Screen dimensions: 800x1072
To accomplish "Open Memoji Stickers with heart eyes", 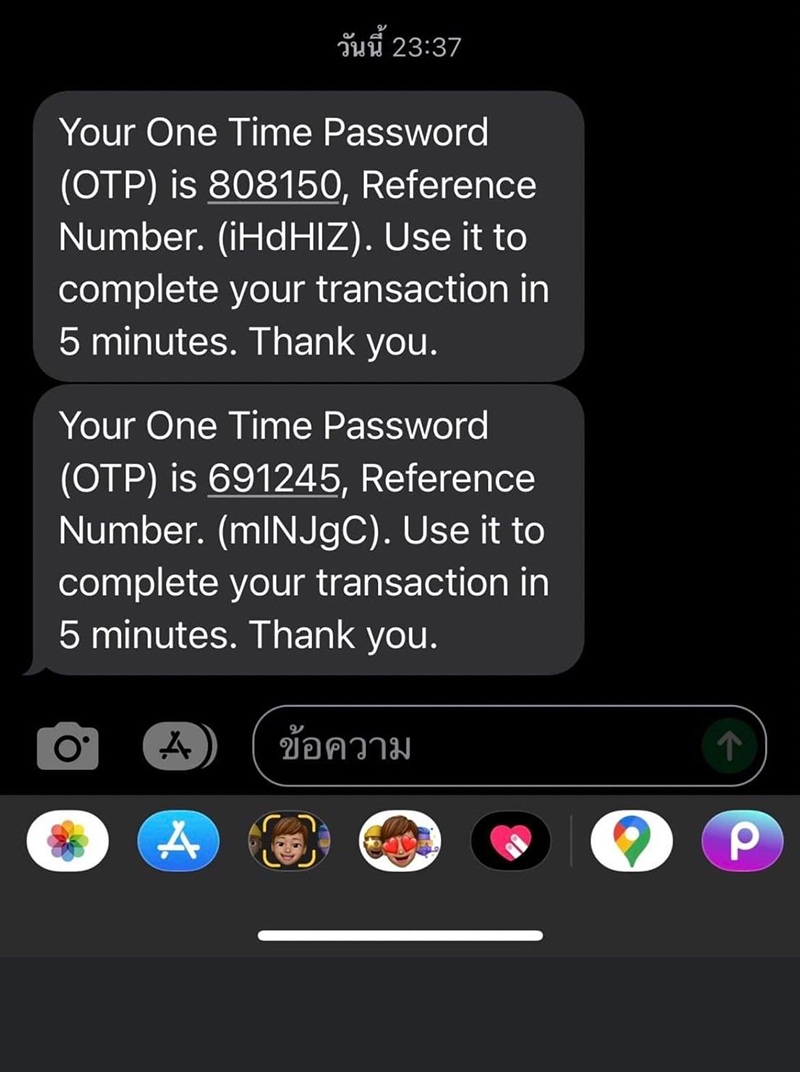I will tap(399, 839).
